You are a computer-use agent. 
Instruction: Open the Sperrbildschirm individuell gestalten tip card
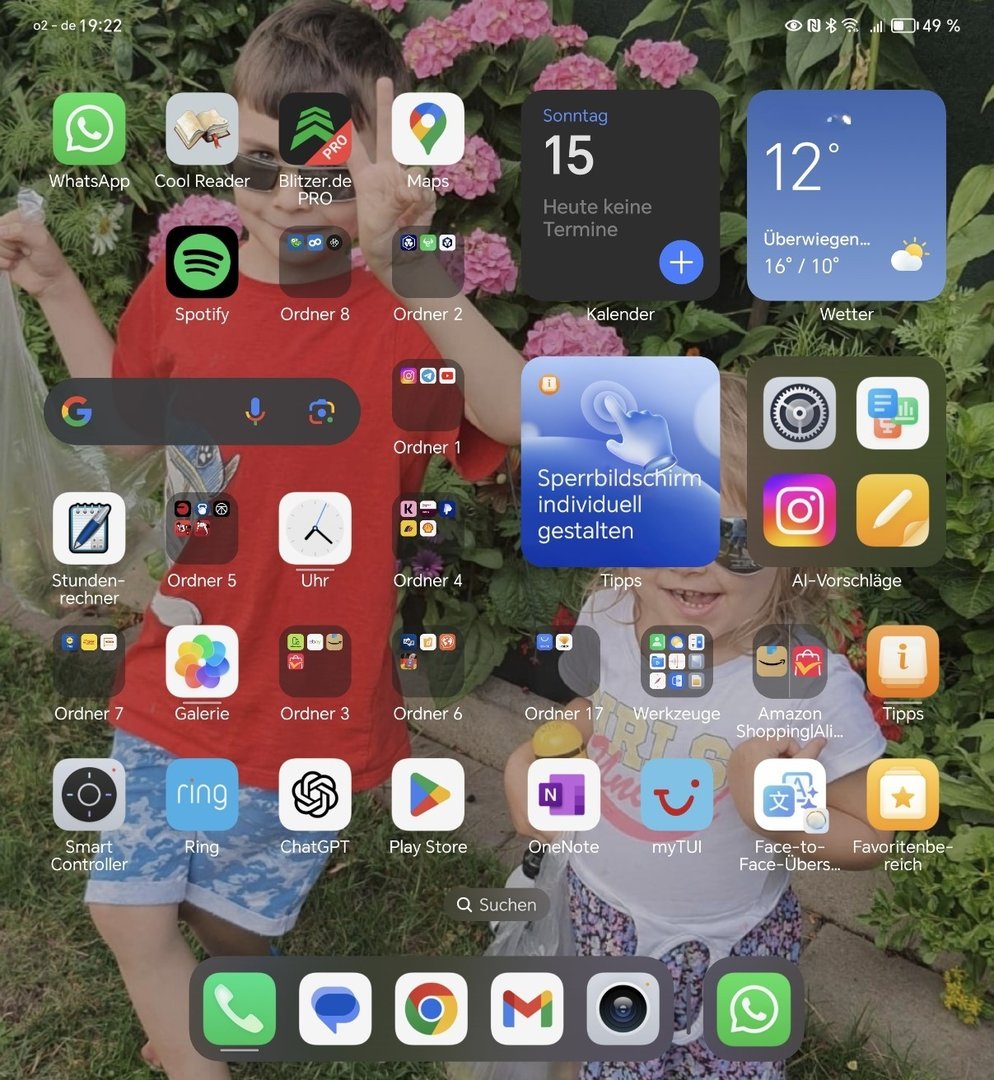(x=620, y=462)
